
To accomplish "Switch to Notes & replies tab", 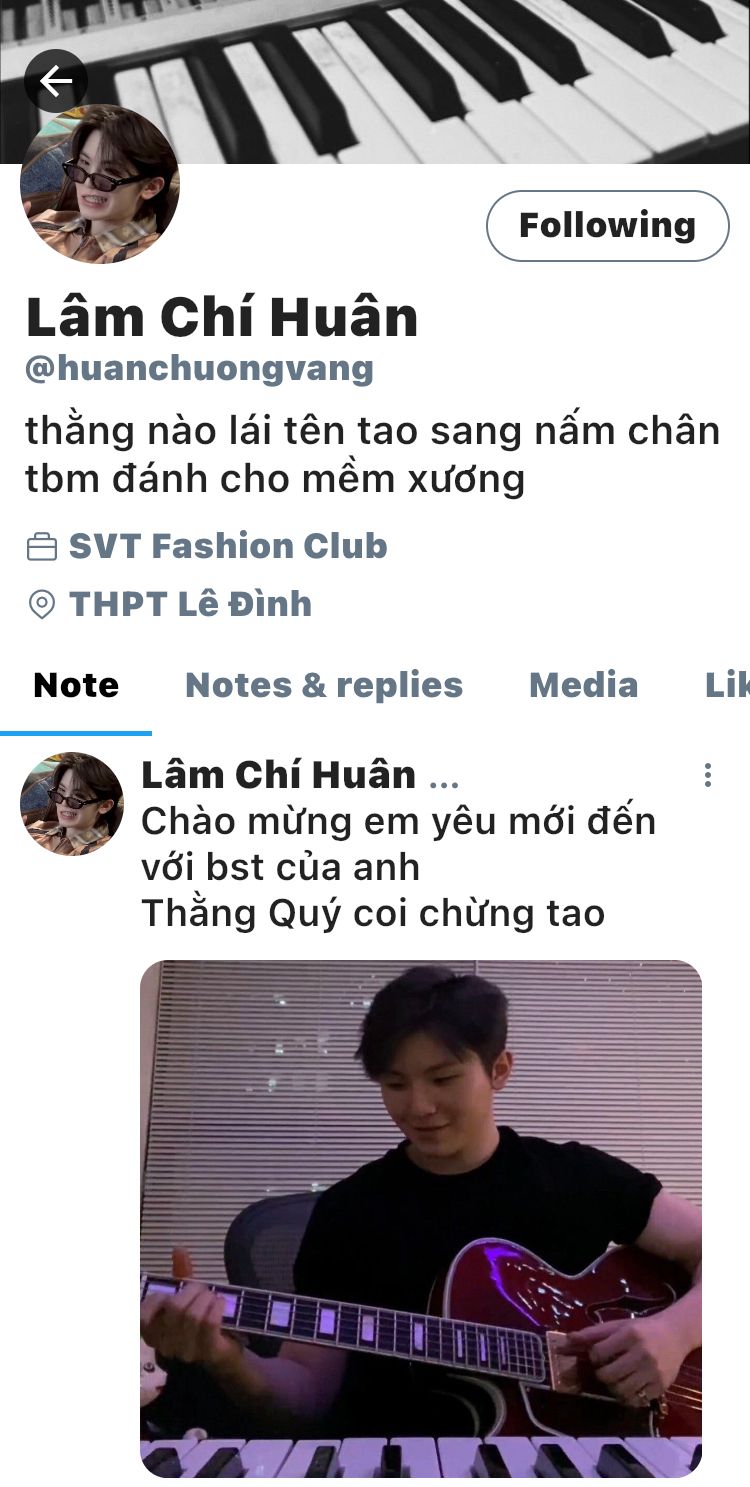I will point(324,685).
